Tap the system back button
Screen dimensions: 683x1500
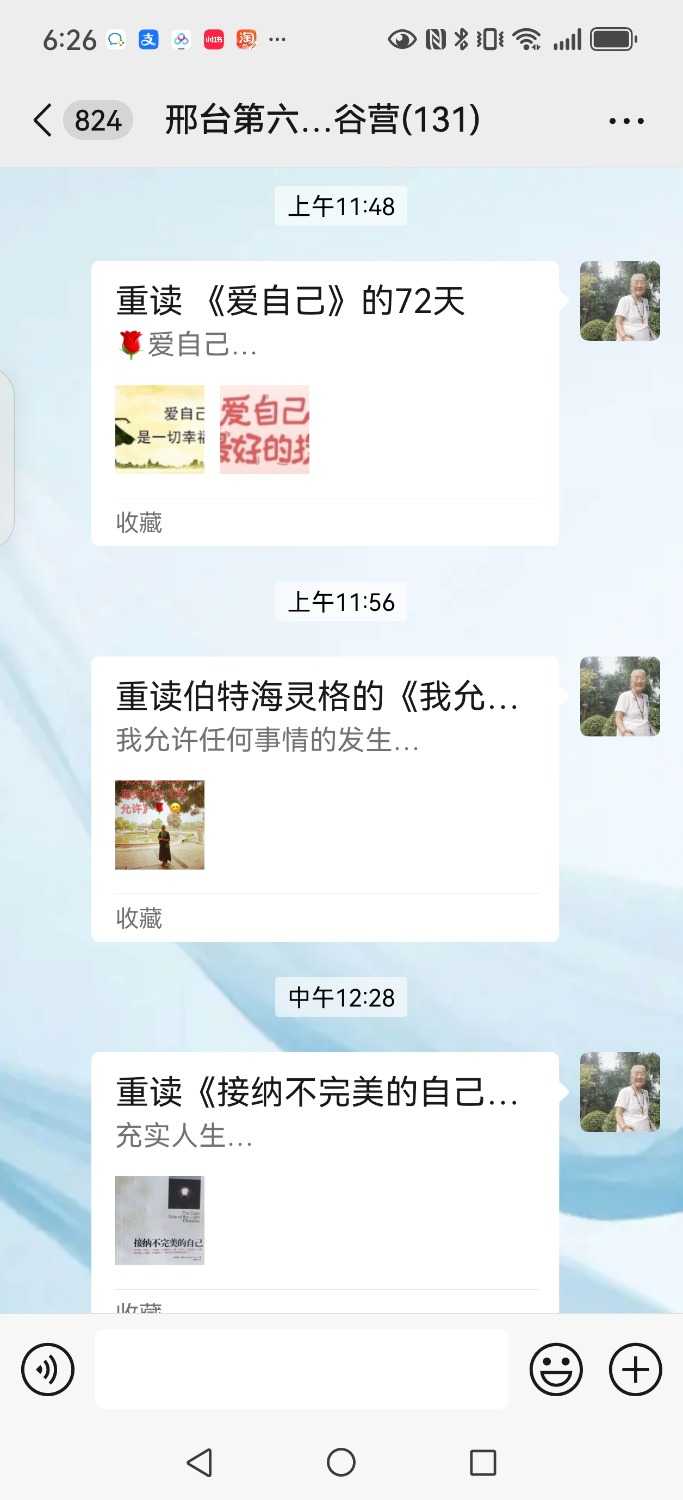pos(200,1463)
